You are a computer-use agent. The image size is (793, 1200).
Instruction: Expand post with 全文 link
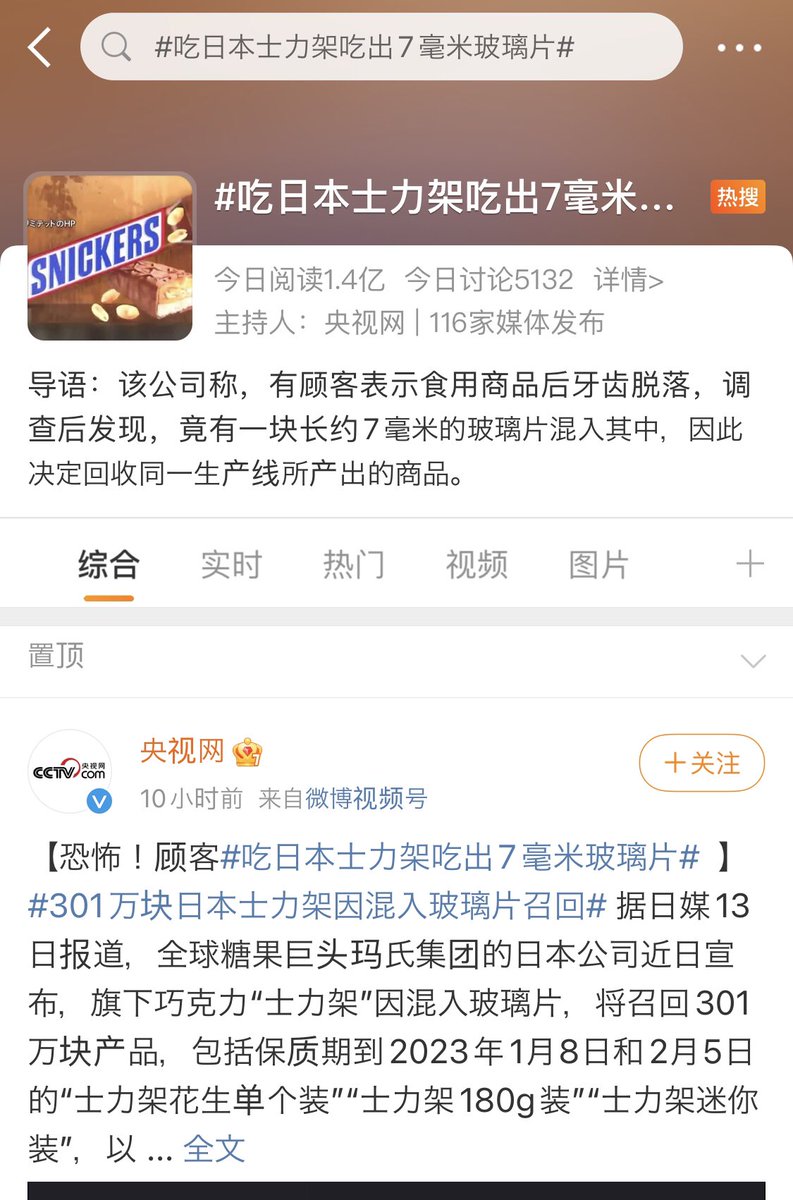click(214, 1148)
